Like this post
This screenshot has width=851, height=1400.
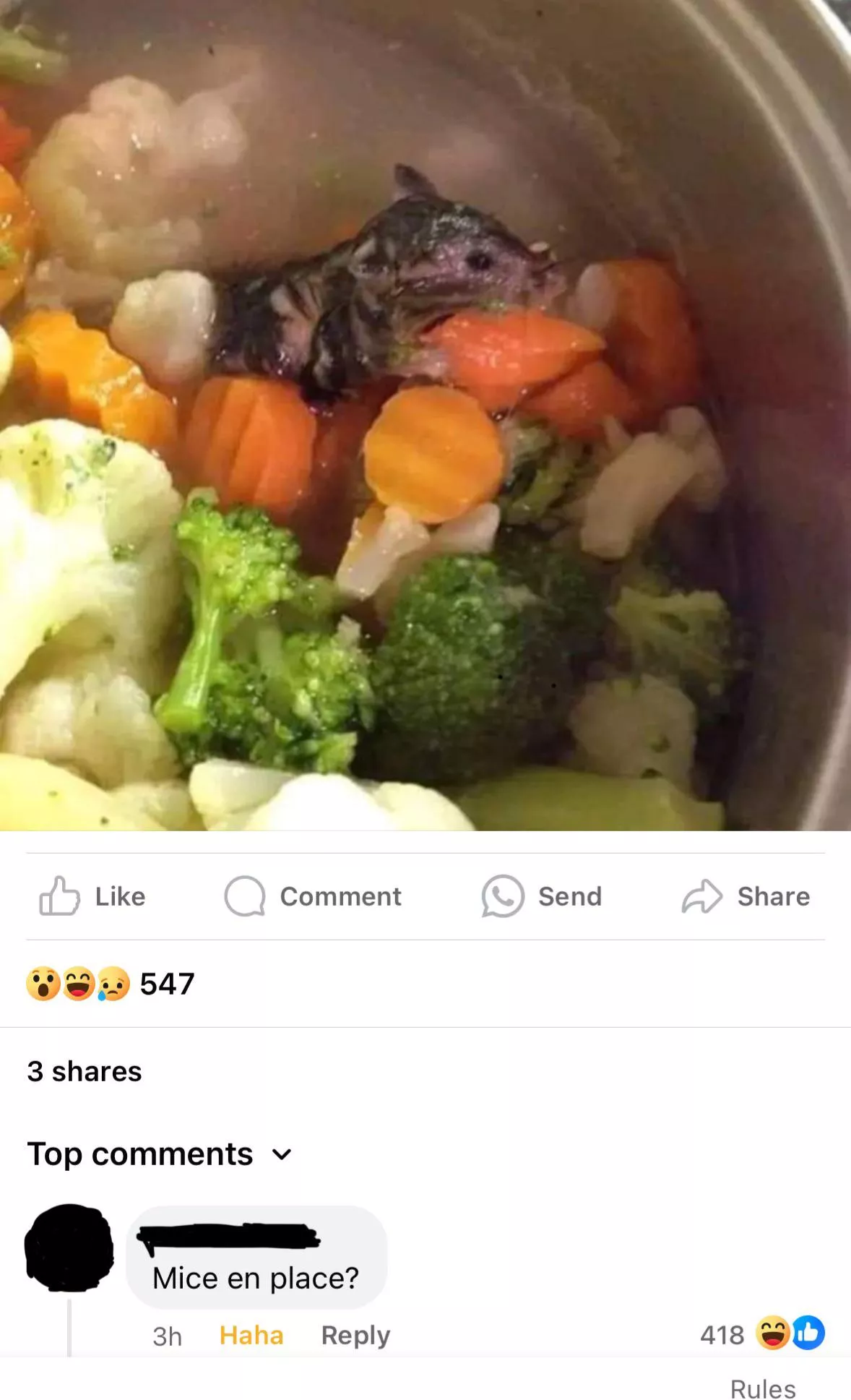click(92, 896)
